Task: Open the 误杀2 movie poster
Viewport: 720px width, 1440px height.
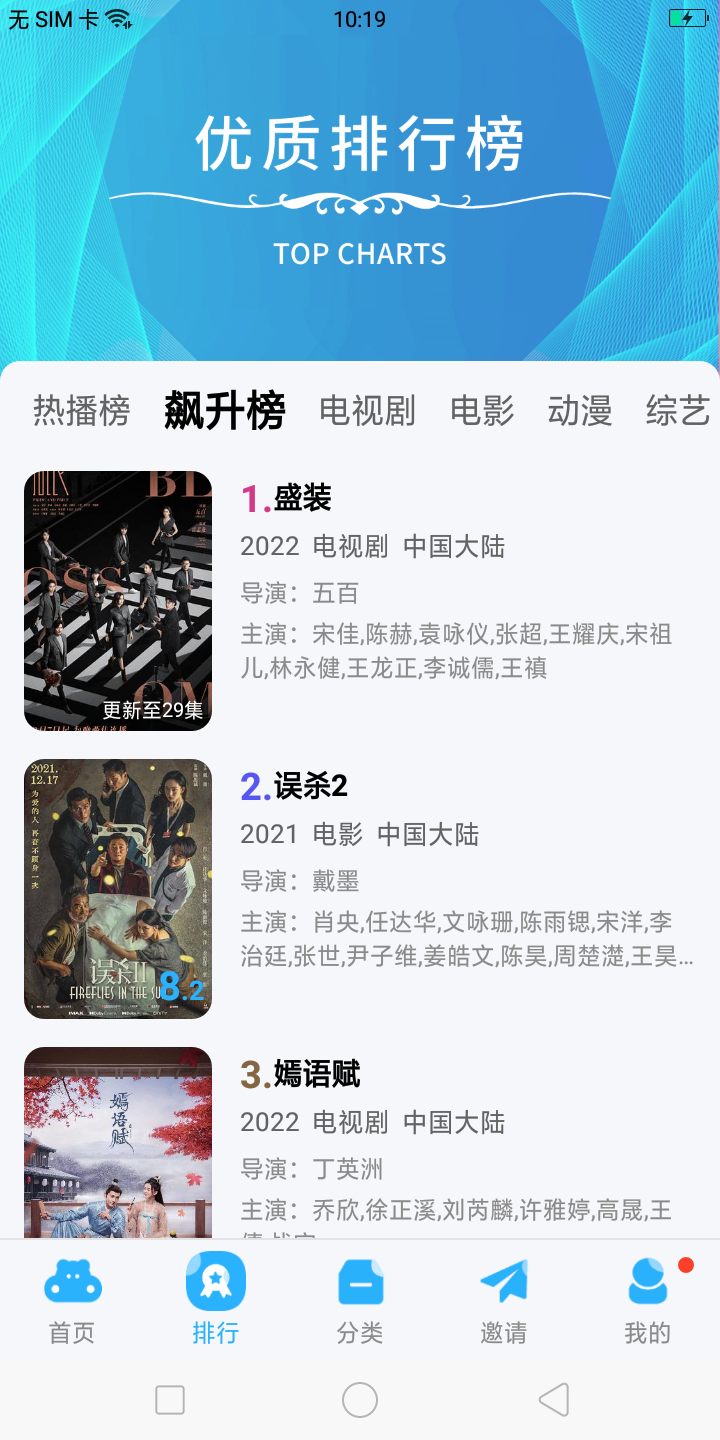Action: click(x=118, y=889)
